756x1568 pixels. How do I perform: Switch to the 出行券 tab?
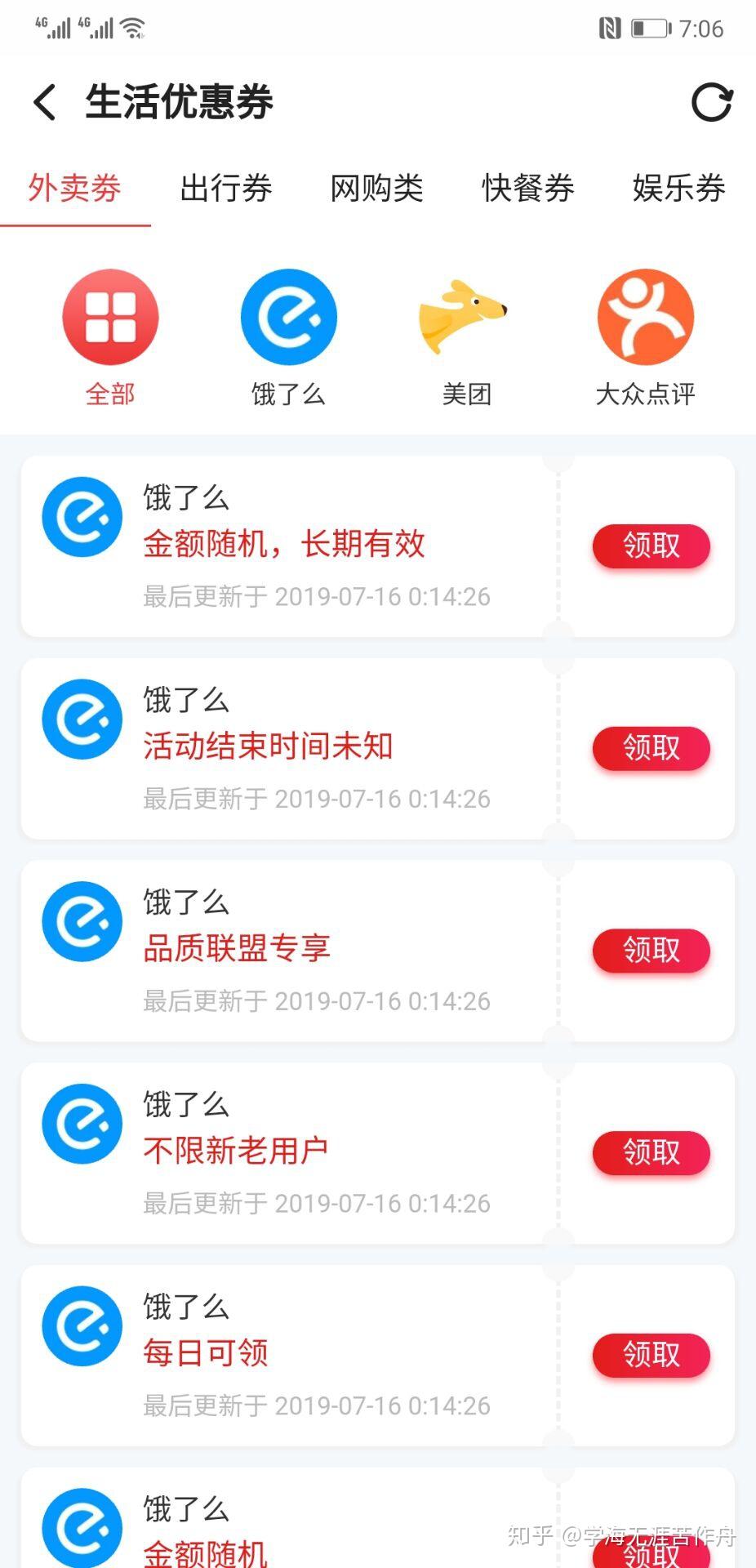click(226, 189)
